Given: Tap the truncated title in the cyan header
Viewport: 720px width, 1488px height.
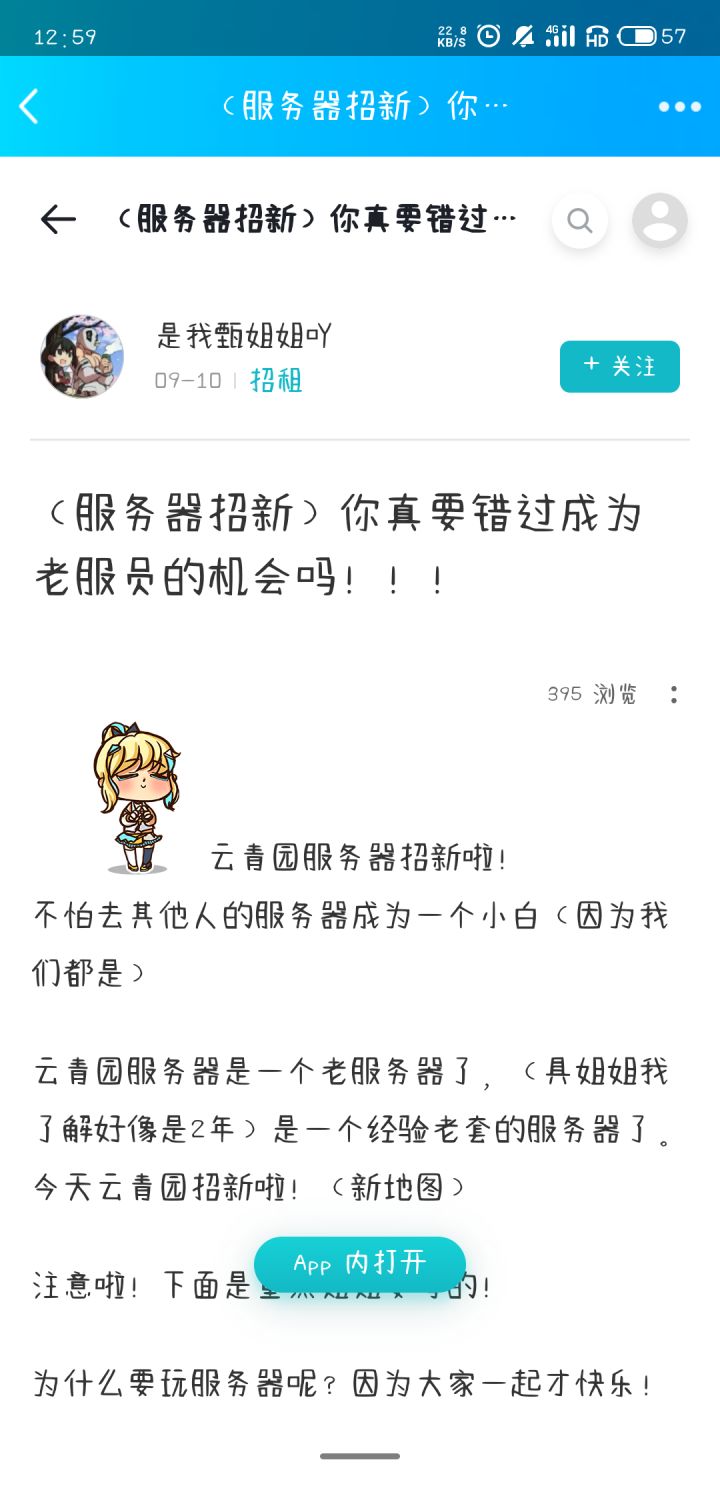Looking at the screenshot, I should pyautogui.click(x=365, y=106).
